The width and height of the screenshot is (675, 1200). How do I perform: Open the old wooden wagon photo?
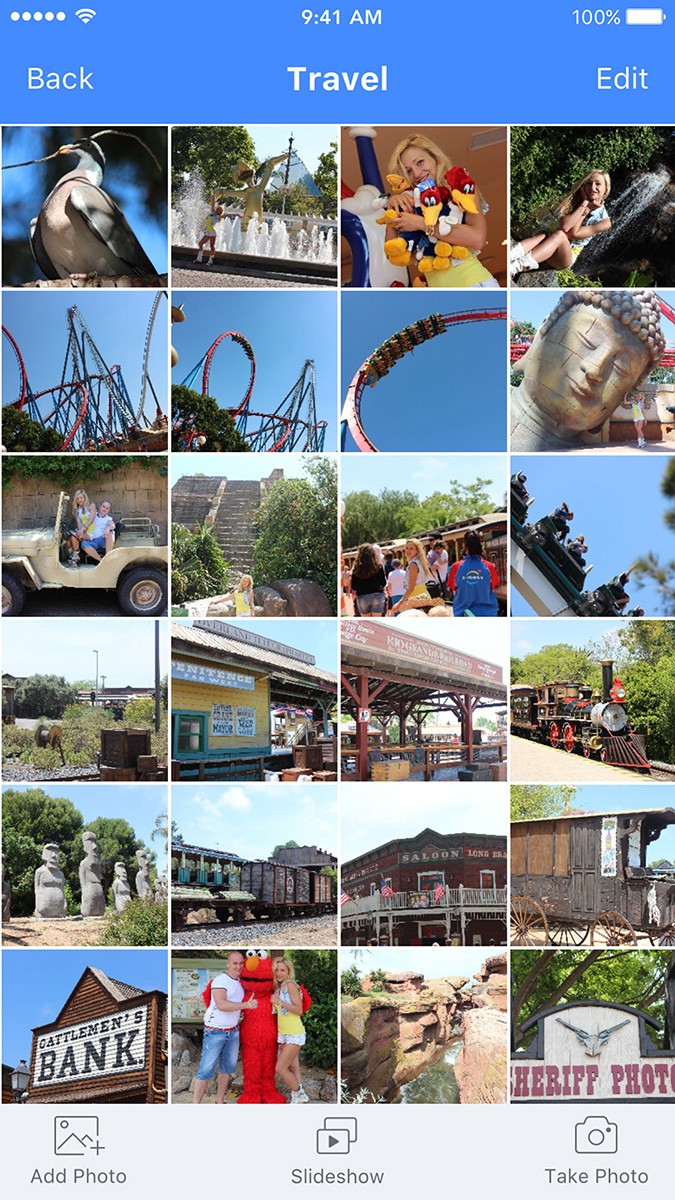pos(593,865)
